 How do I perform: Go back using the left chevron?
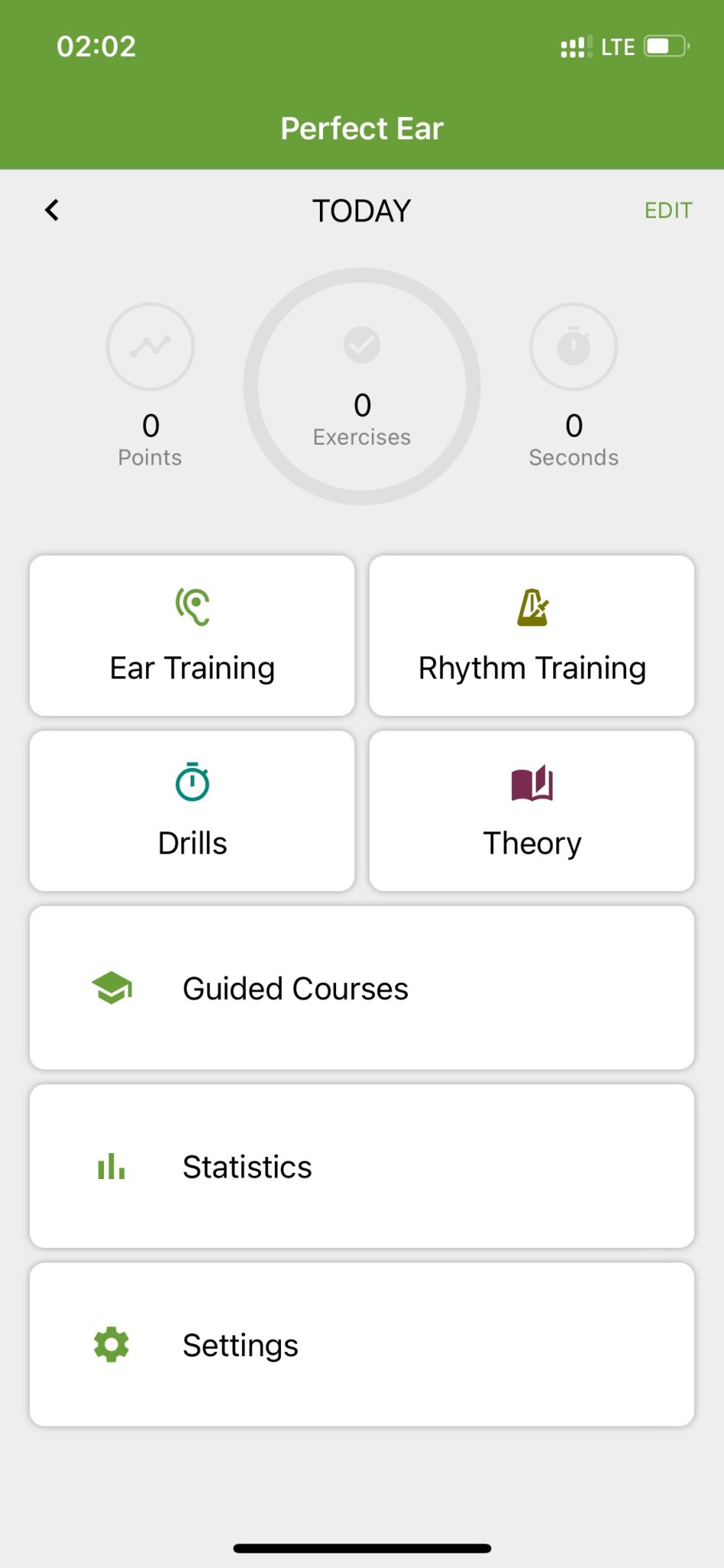pyautogui.click(x=52, y=210)
